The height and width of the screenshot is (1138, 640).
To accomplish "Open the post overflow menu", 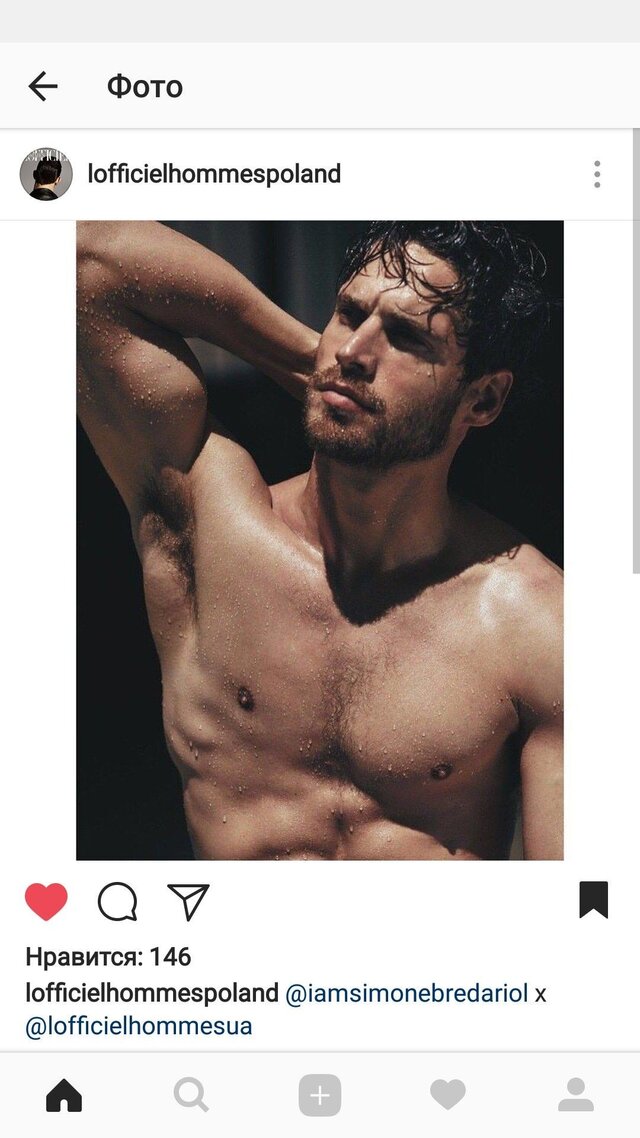I will pos(597,174).
